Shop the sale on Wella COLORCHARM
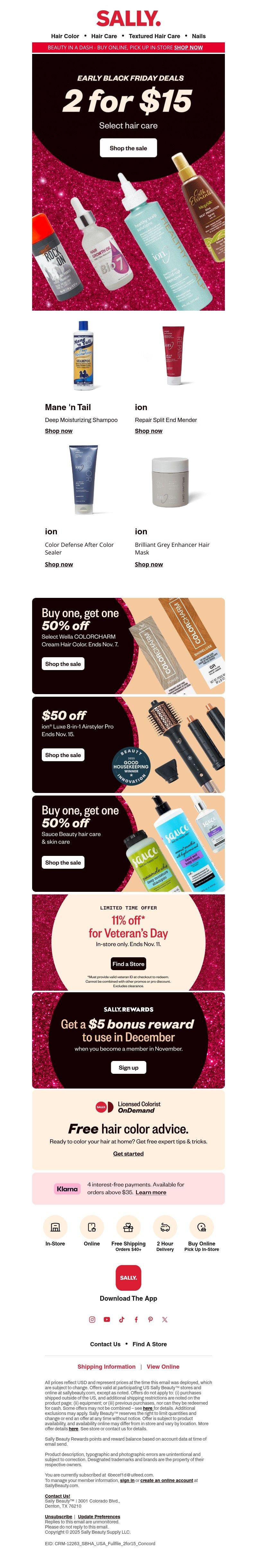 [x=63, y=664]
